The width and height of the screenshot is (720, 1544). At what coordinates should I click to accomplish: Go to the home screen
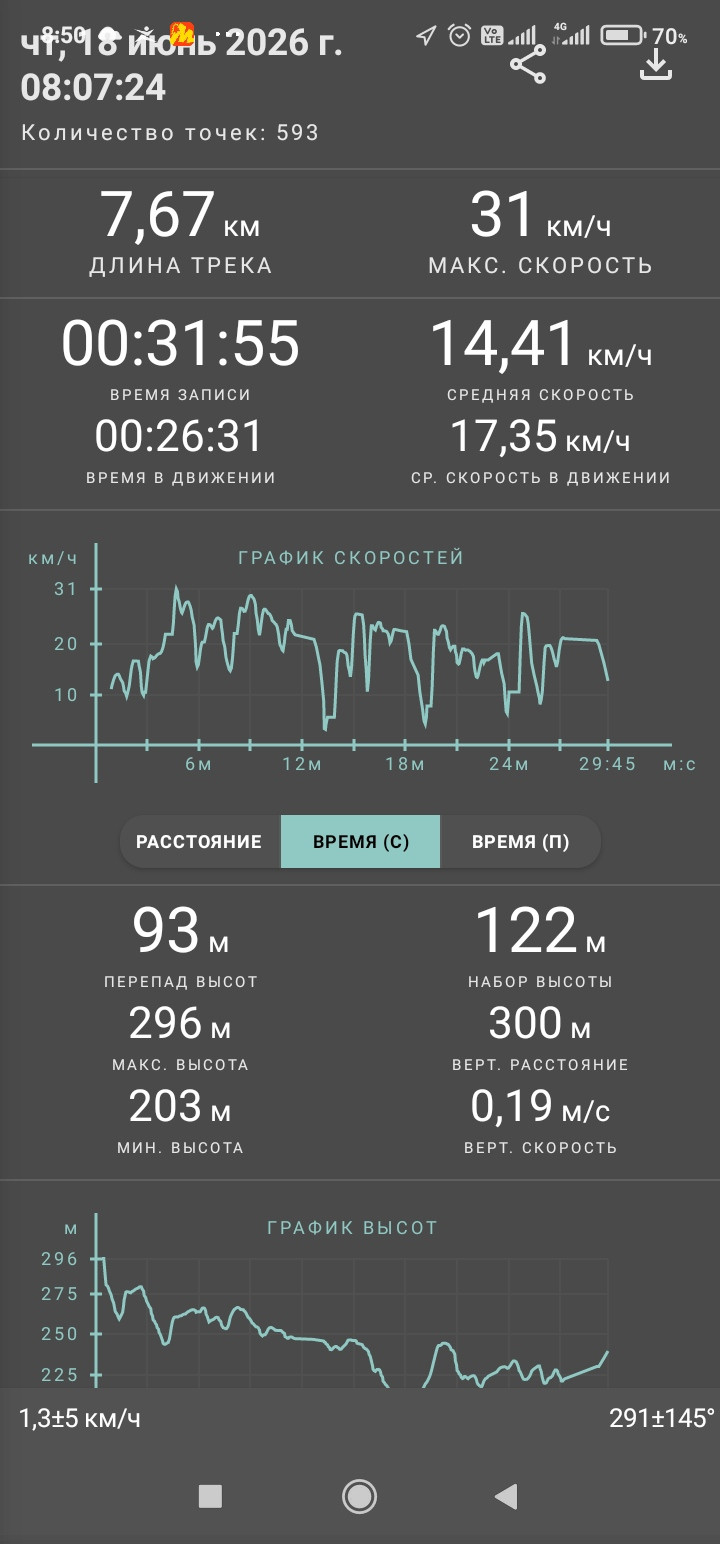tap(359, 1468)
